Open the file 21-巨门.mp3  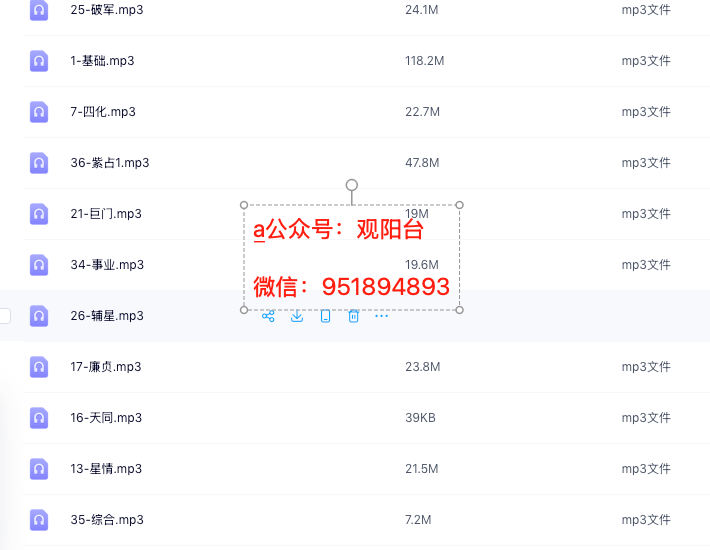pos(106,213)
